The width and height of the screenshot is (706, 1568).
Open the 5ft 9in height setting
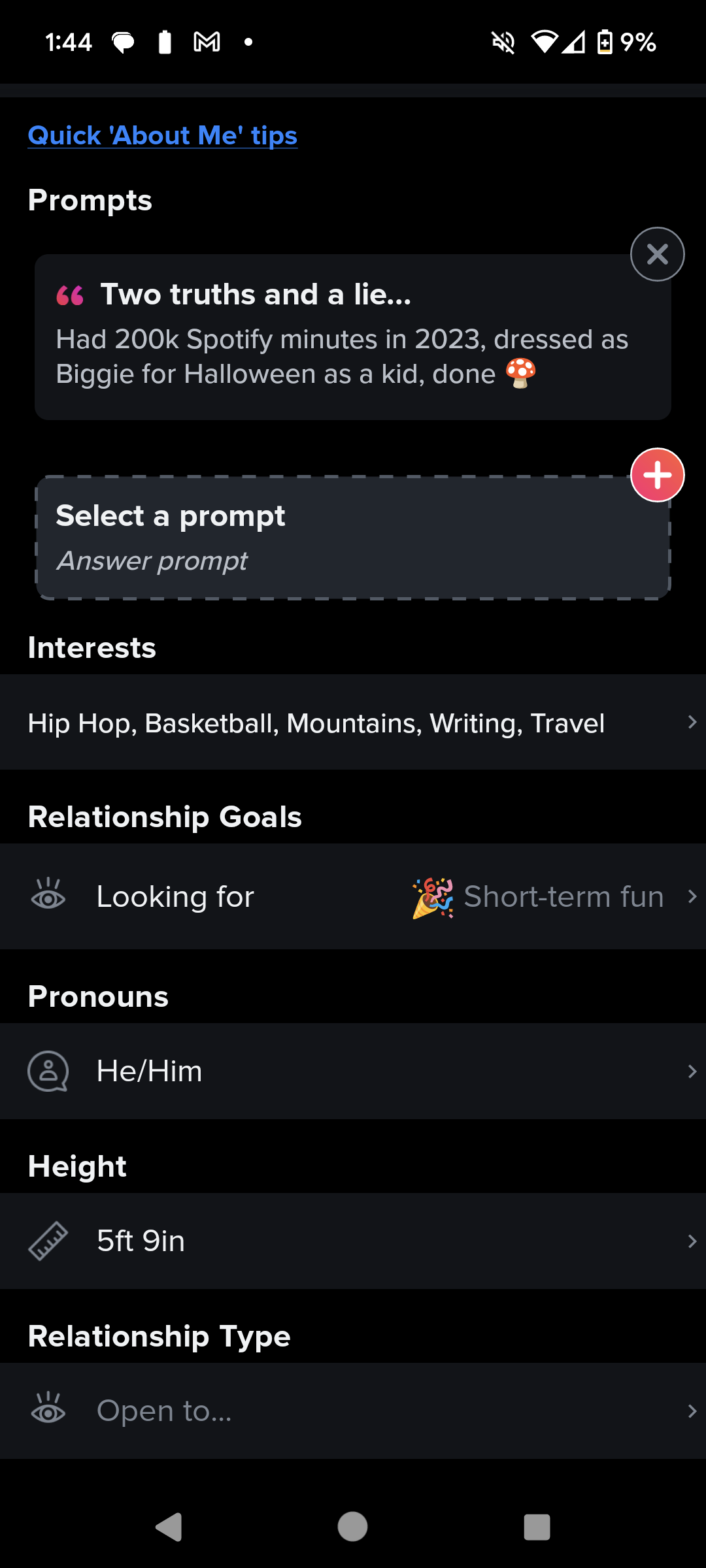[x=353, y=1241]
